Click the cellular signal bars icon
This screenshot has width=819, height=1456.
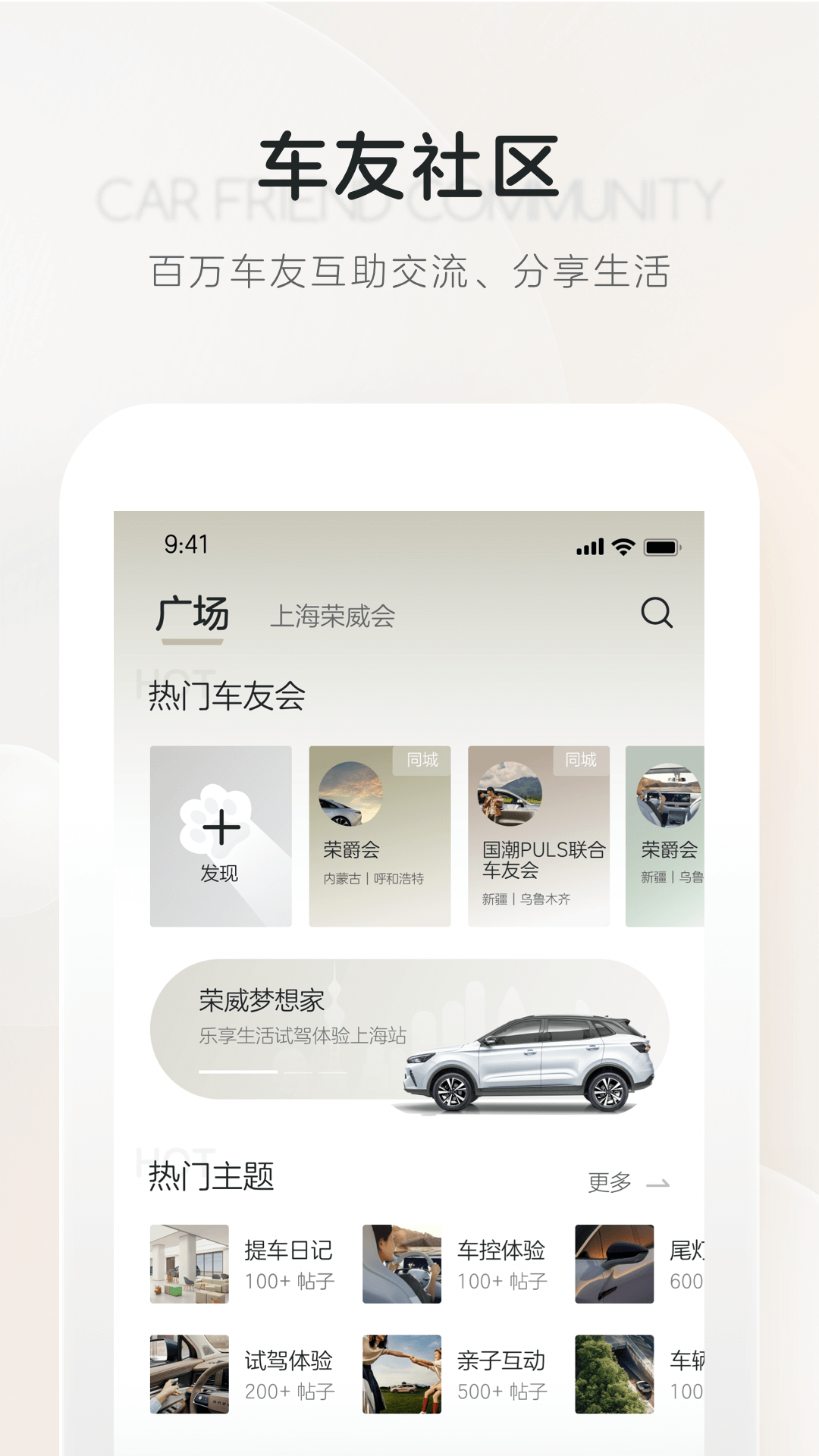(589, 545)
